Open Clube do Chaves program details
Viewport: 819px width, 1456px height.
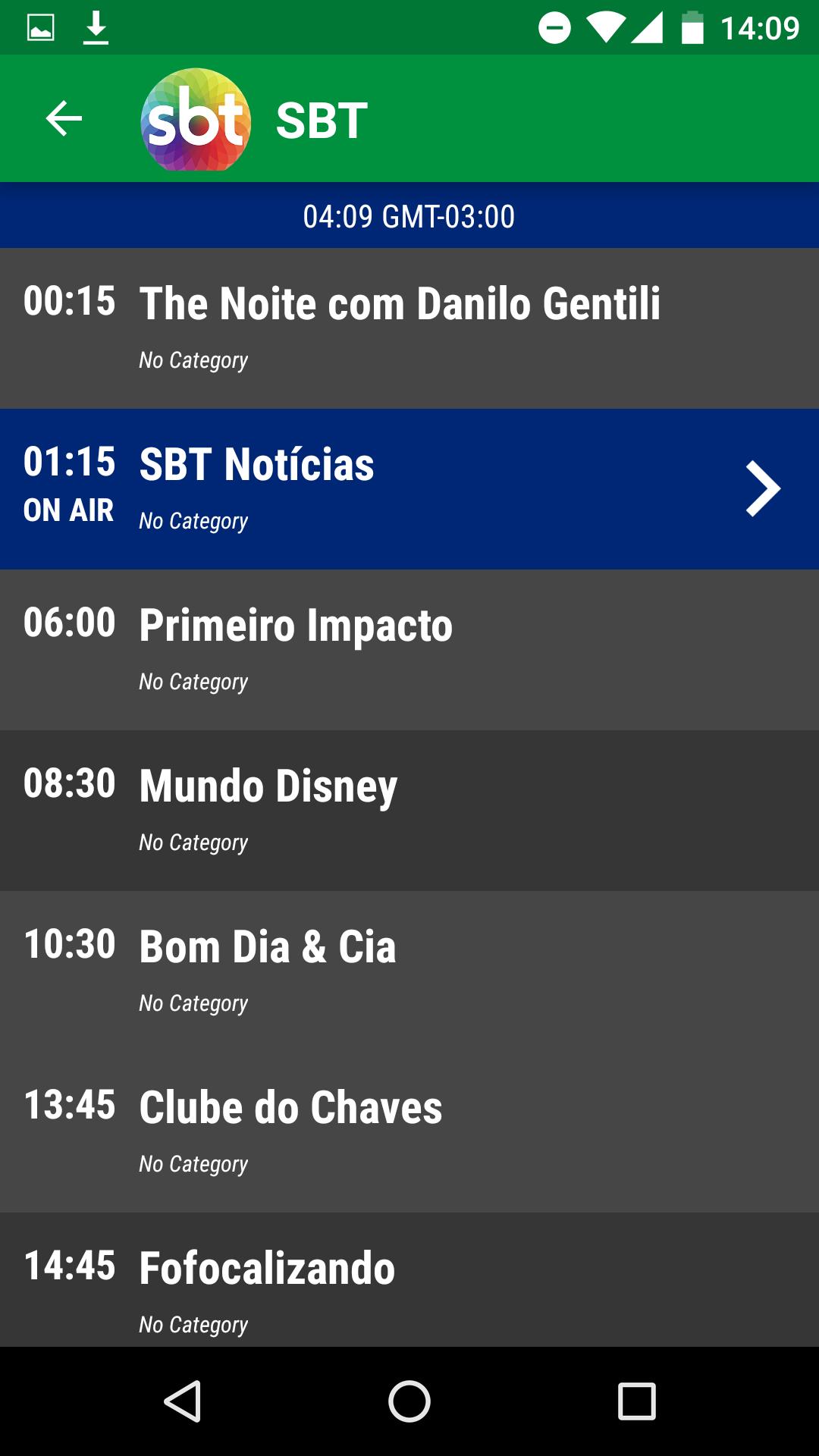pos(409,1132)
